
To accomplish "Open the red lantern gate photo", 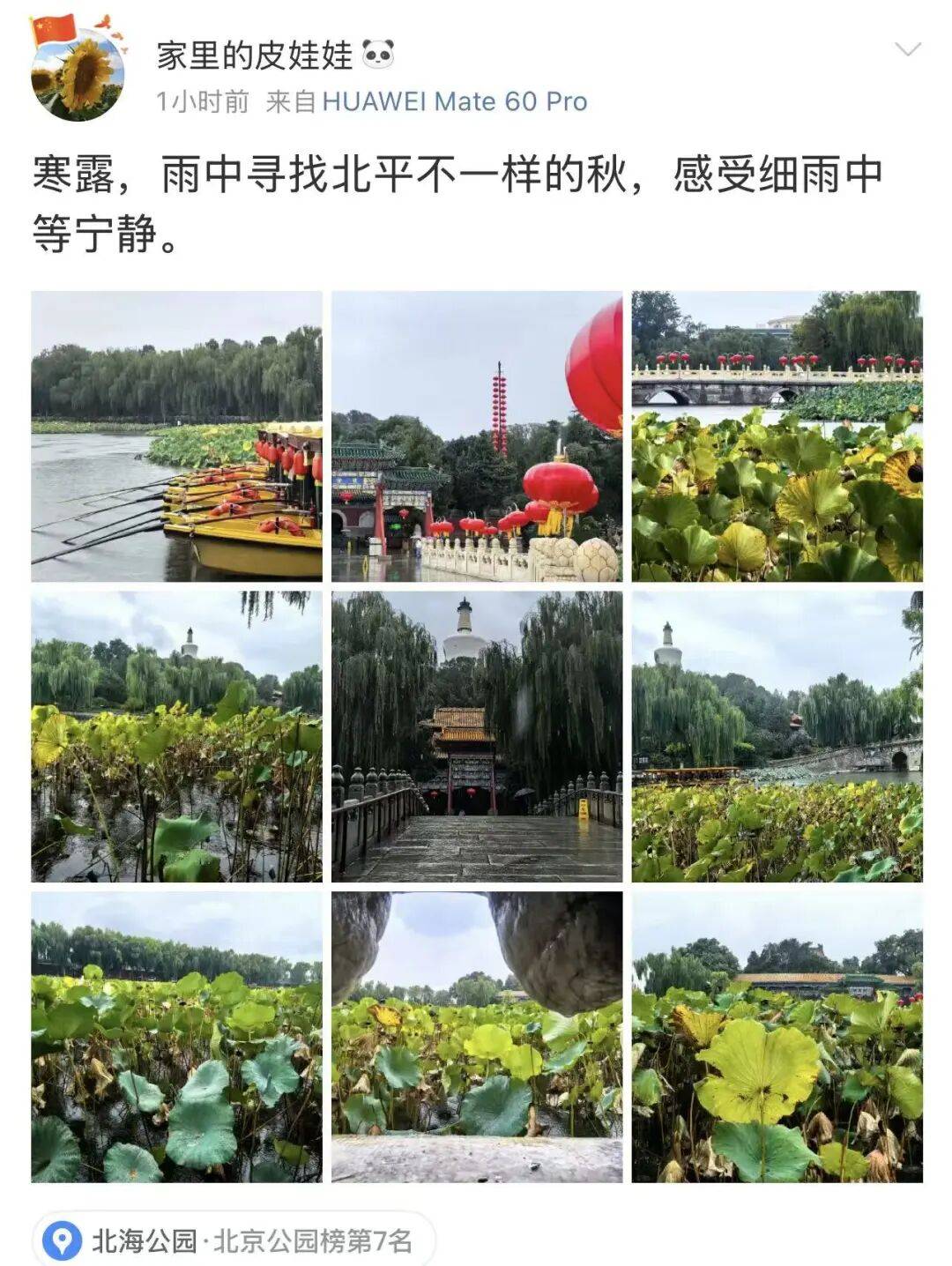I will click(477, 436).
